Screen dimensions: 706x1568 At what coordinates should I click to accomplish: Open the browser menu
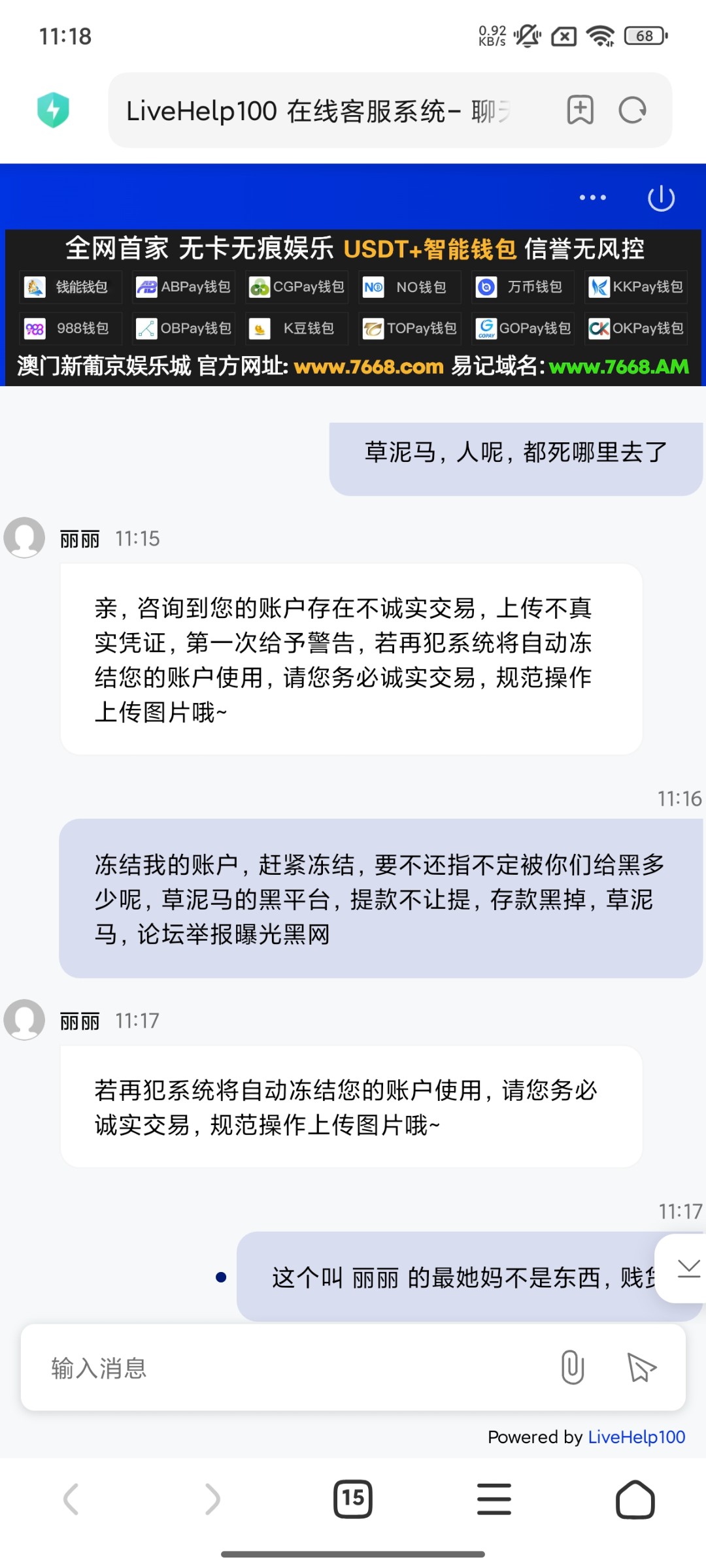click(494, 1499)
